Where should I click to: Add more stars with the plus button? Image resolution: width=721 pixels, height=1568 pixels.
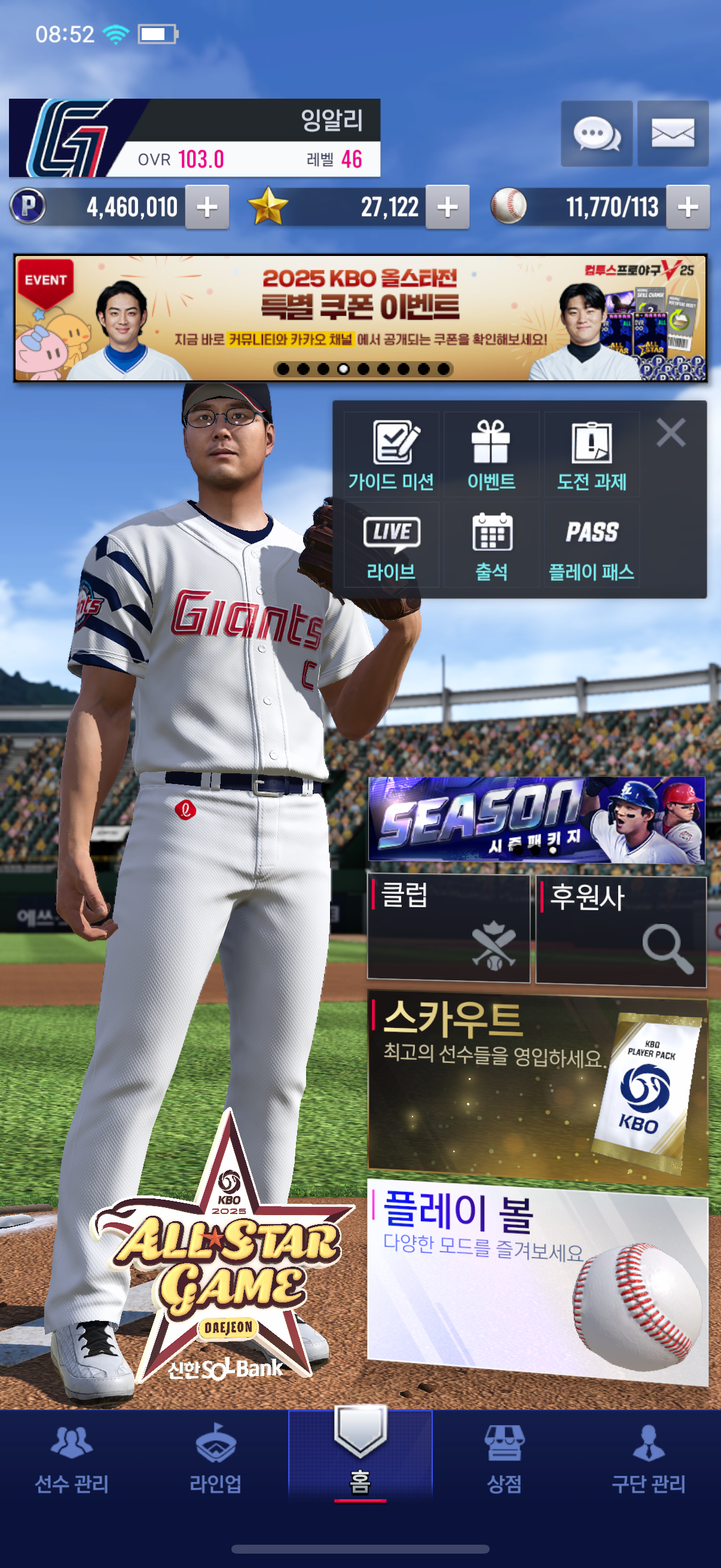click(447, 208)
